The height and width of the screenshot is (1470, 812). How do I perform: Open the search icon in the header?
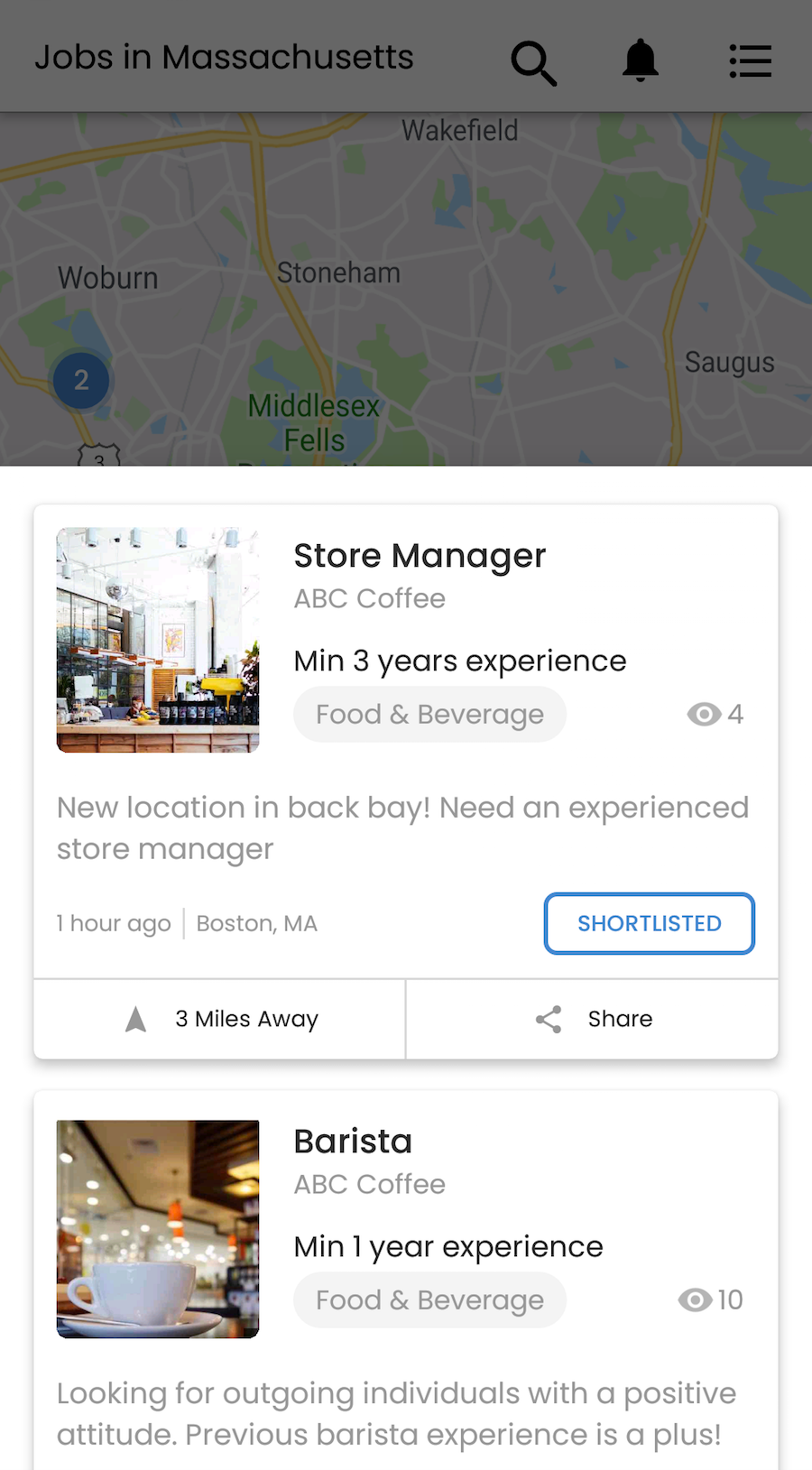(x=534, y=61)
